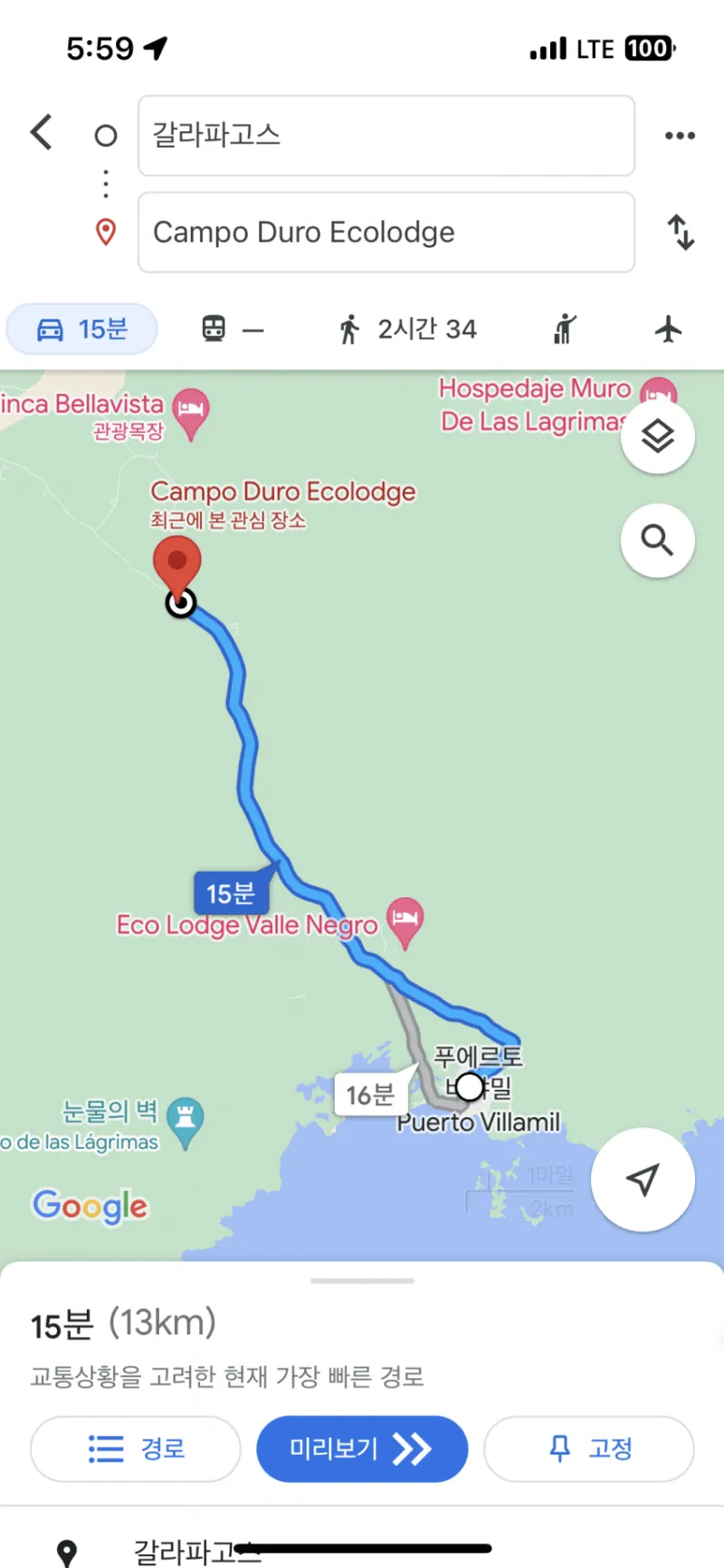724x1568 pixels.
Task: Select the driving mode tab 15분
Action: [82, 330]
